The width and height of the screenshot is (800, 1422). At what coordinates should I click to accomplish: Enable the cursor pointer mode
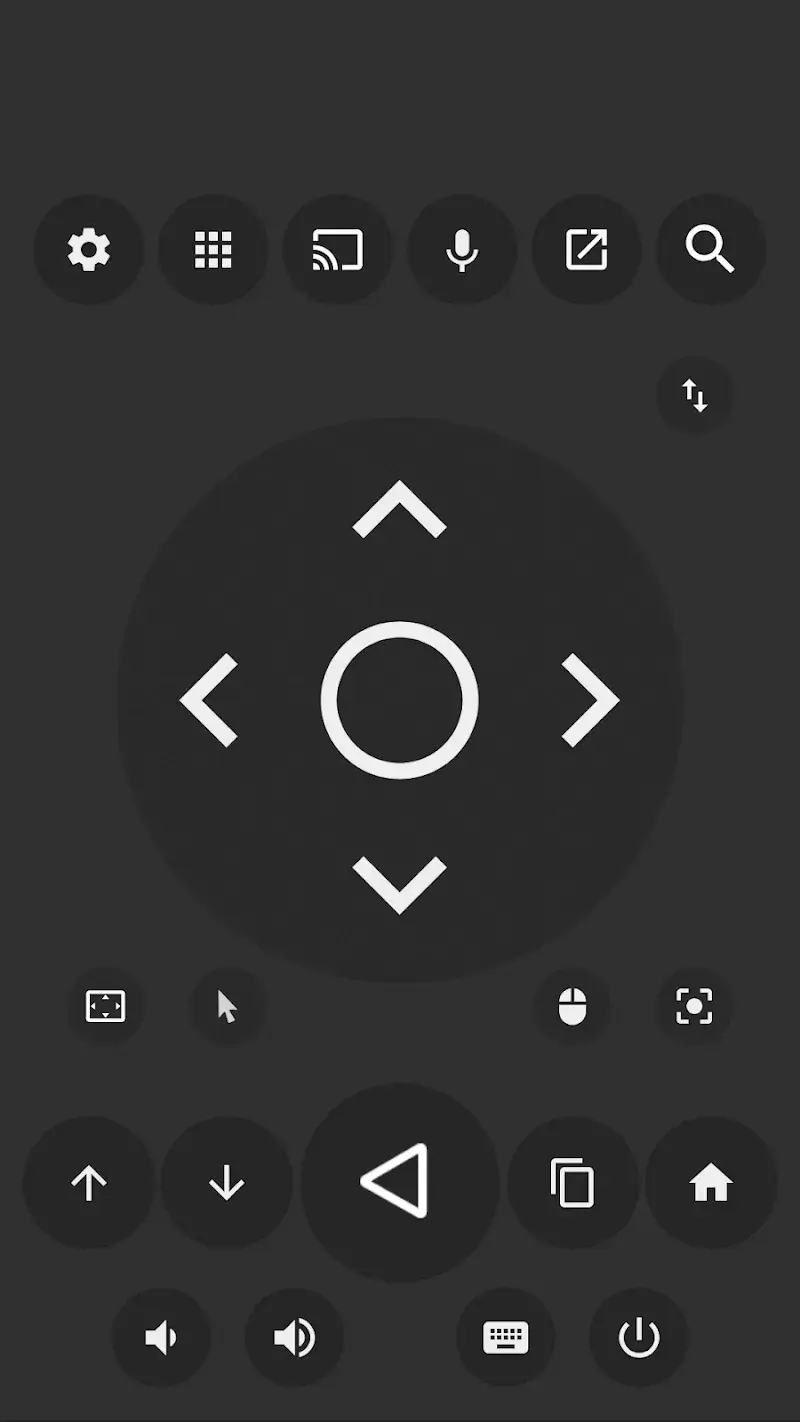[x=228, y=1006]
